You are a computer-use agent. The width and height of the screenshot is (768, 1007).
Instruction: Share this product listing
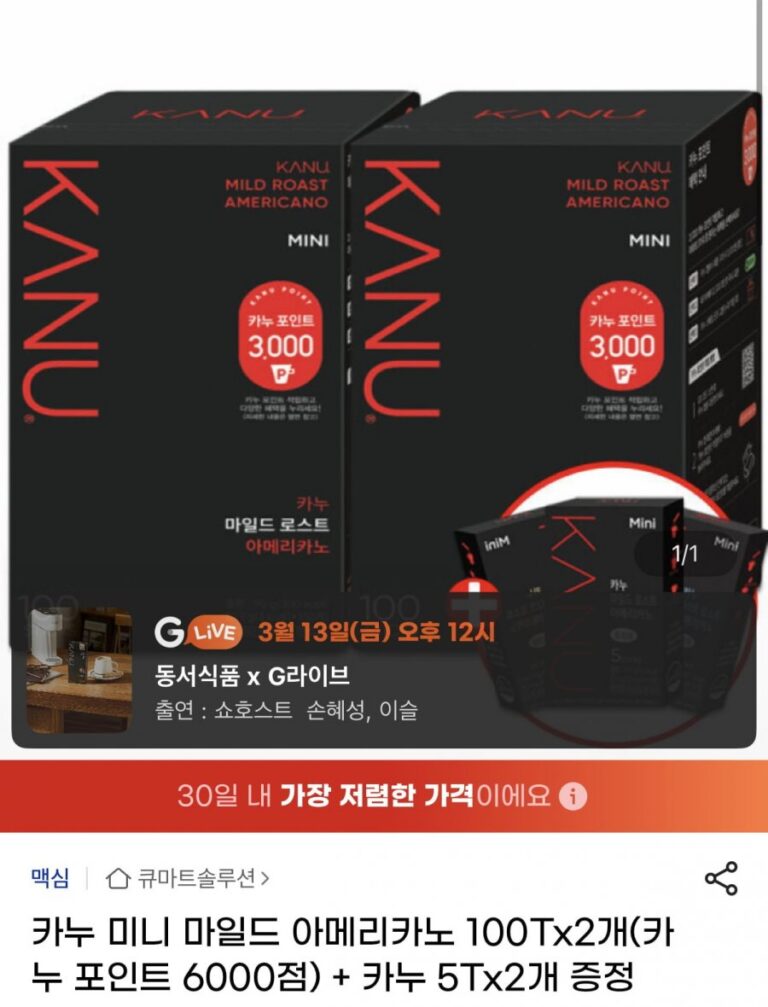tap(721, 878)
